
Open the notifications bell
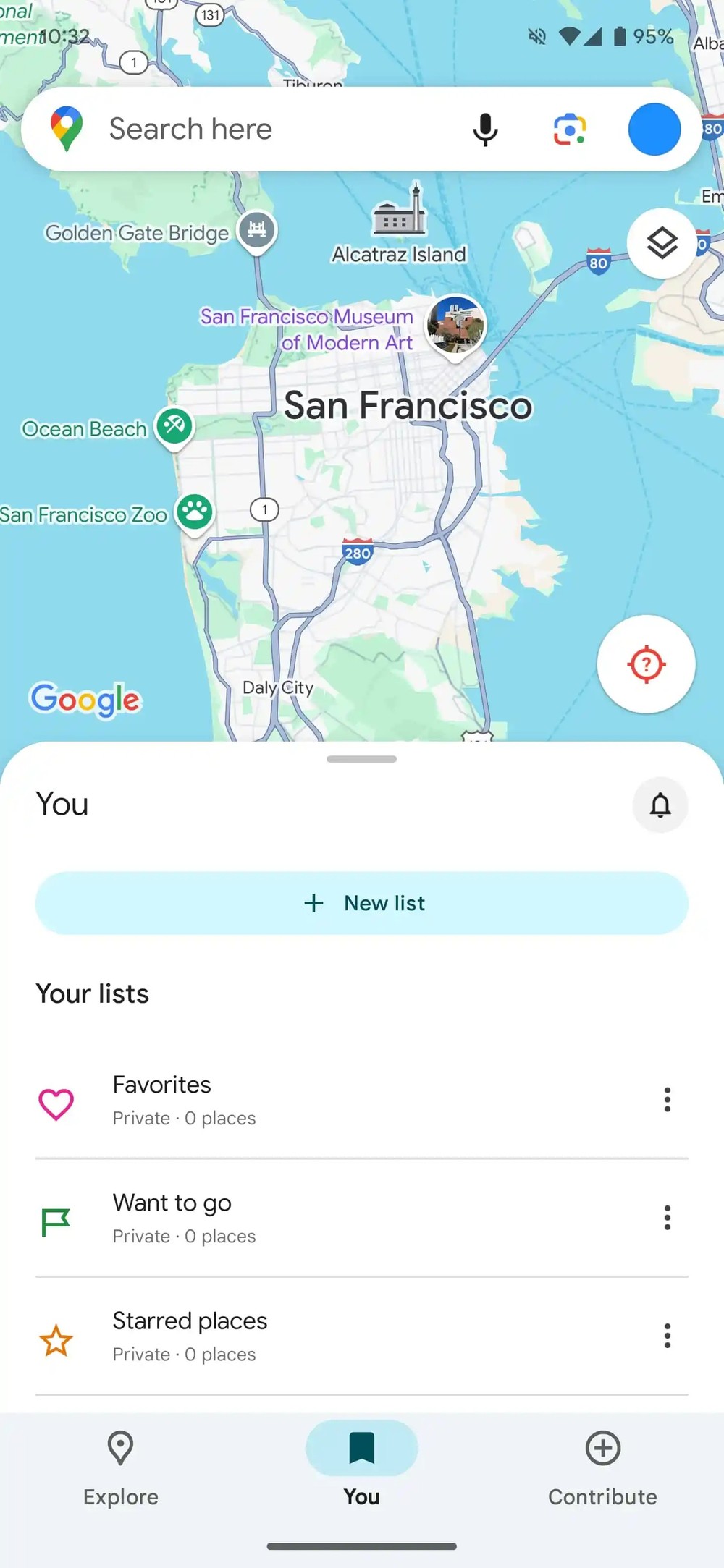click(x=660, y=805)
